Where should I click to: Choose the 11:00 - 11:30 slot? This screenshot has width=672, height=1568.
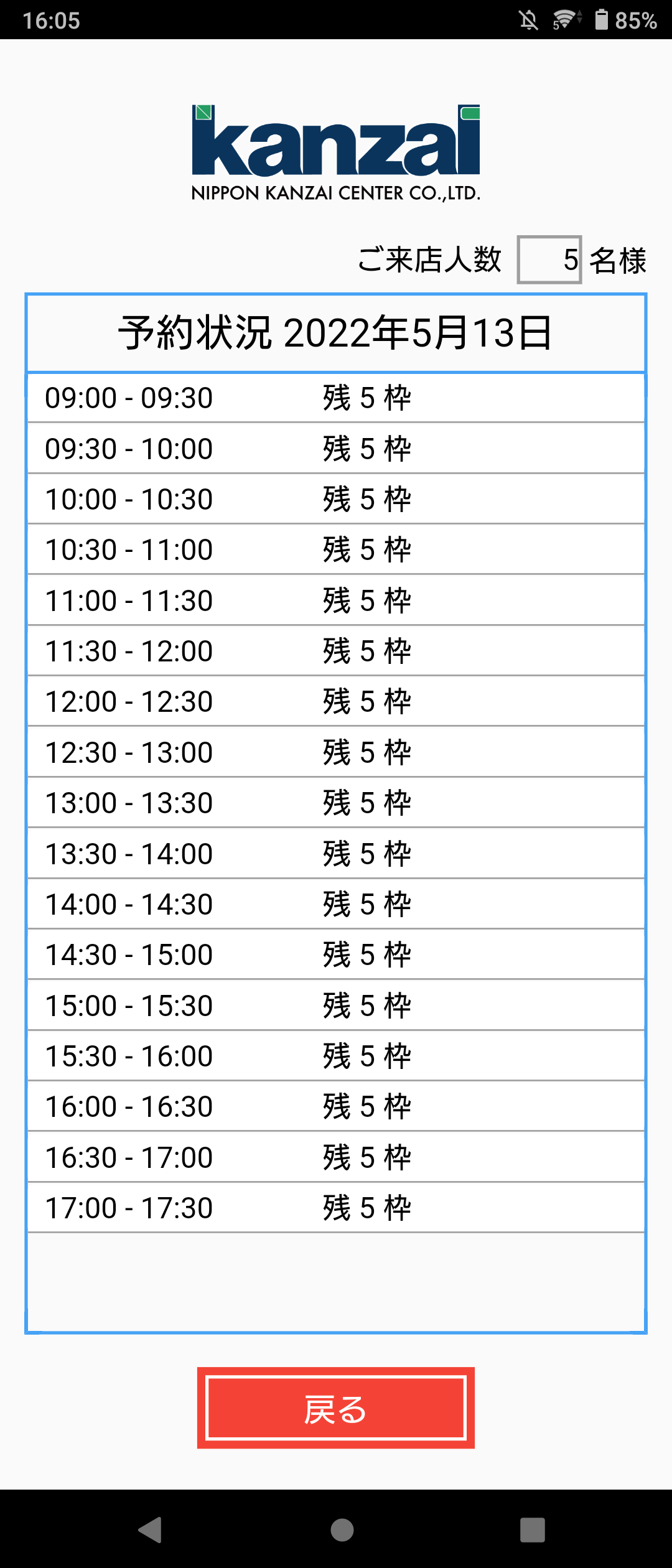pyautogui.click(x=336, y=600)
